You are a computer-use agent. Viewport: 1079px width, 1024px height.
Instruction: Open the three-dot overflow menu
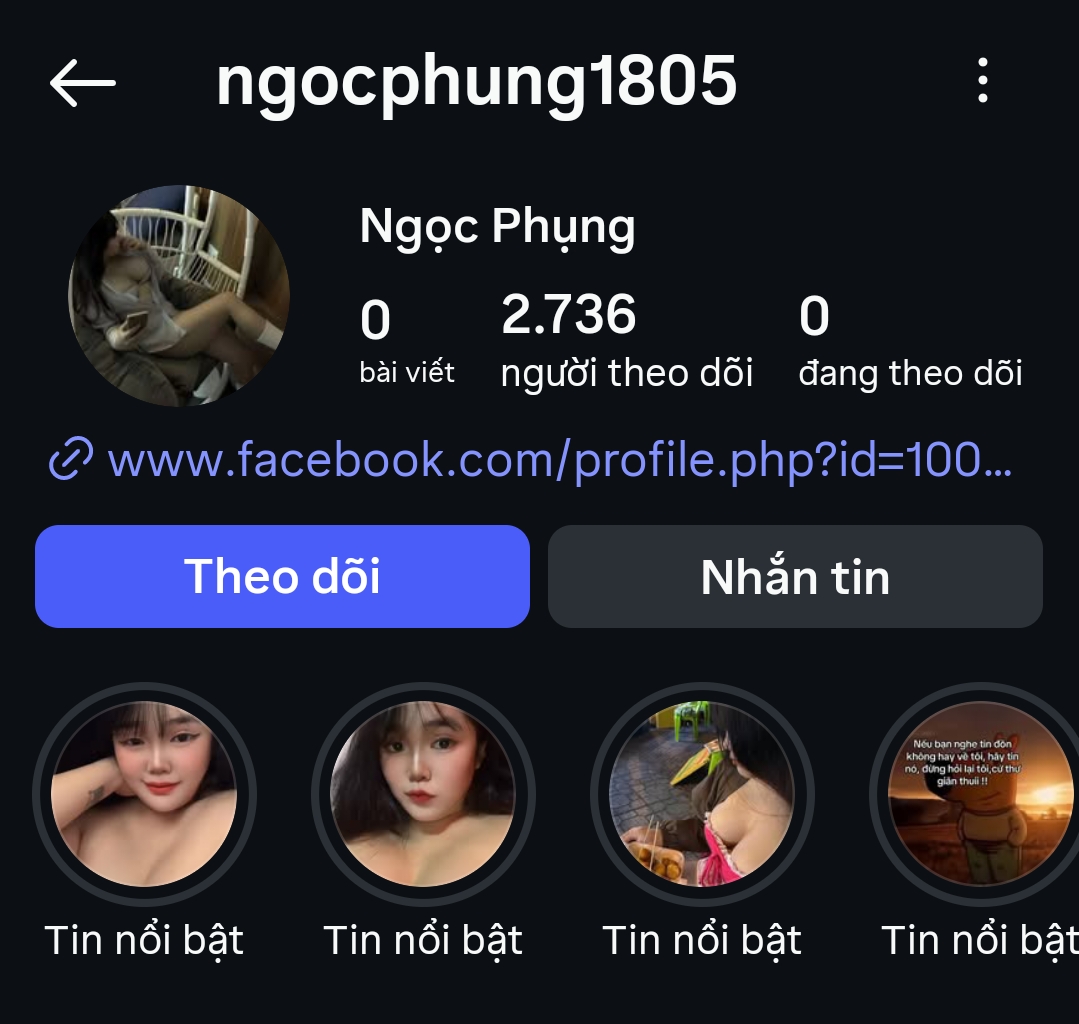[x=983, y=81]
